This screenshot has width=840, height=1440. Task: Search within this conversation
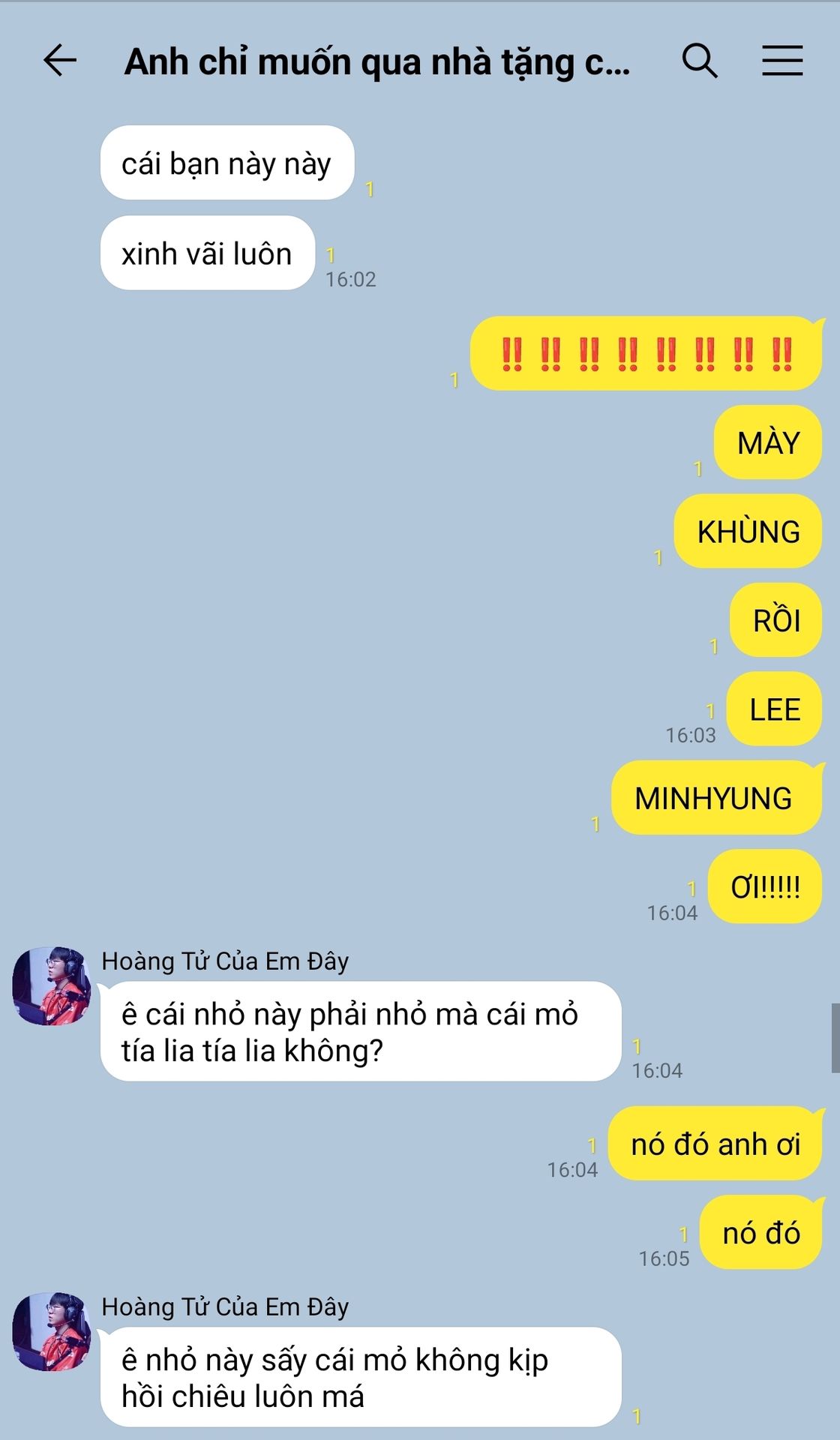[700, 61]
